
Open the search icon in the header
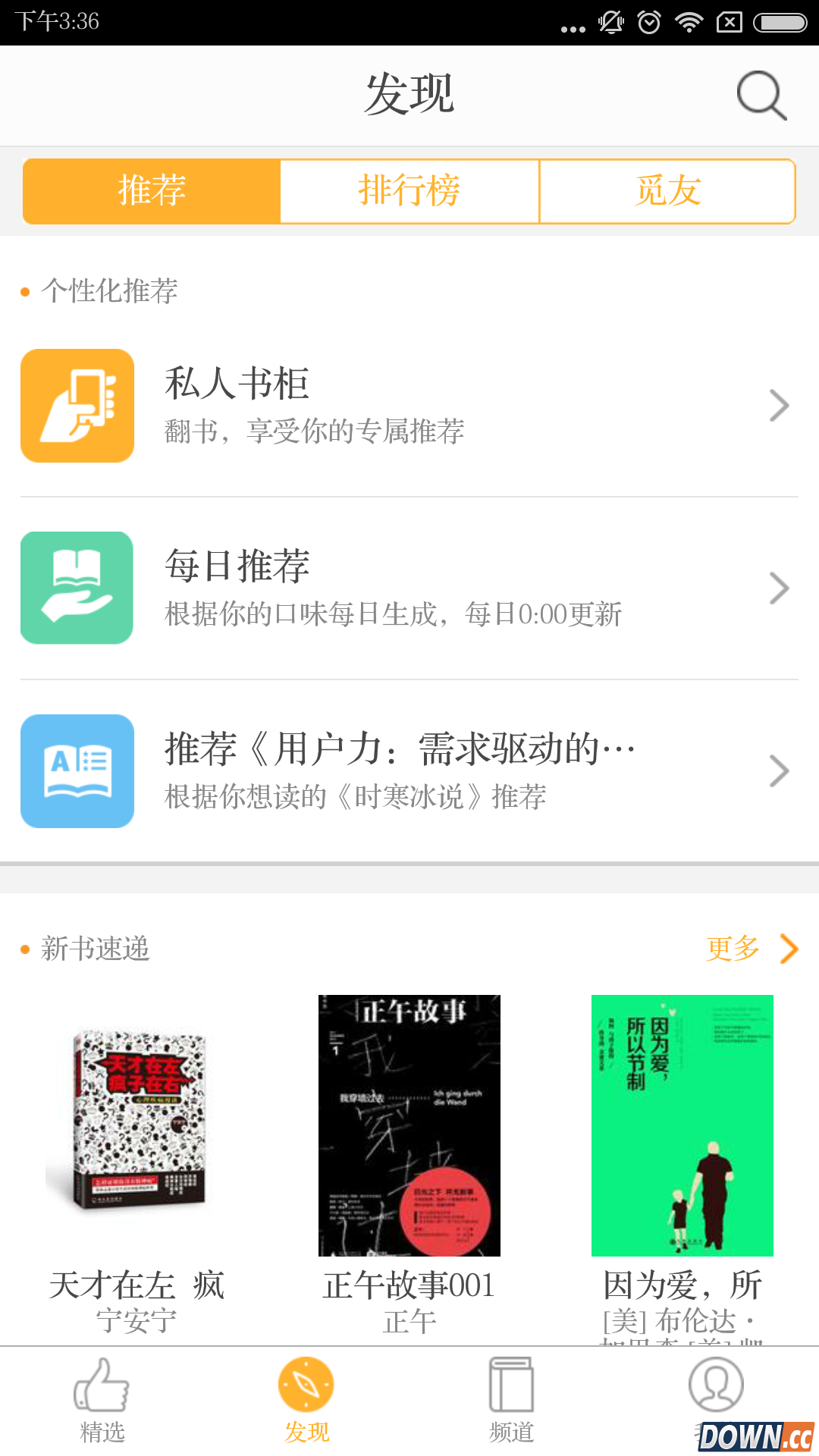(761, 96)
